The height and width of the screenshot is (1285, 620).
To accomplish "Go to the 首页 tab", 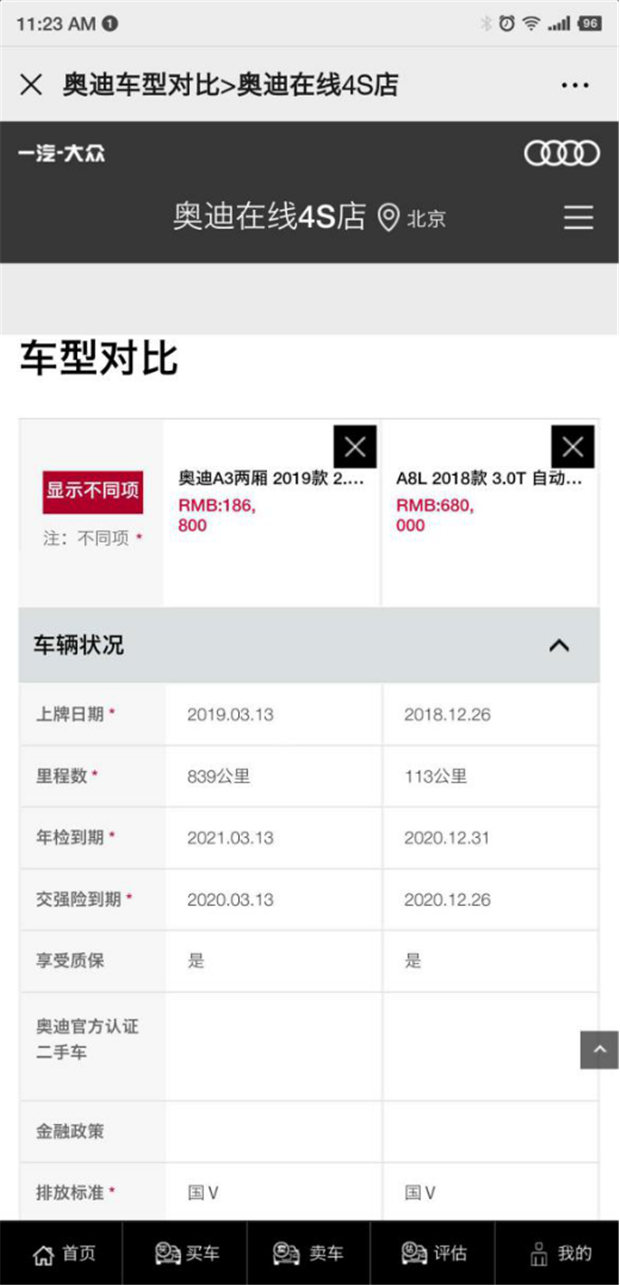I will coord(62,1253).
